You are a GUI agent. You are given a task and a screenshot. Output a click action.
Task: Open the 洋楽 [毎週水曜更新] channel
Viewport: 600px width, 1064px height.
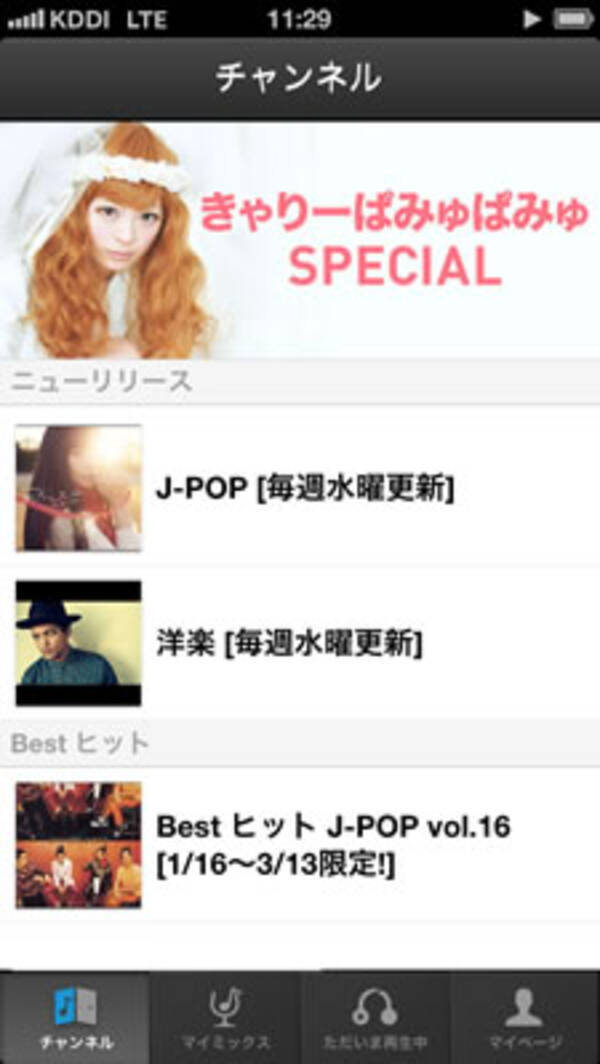point(300,644)
